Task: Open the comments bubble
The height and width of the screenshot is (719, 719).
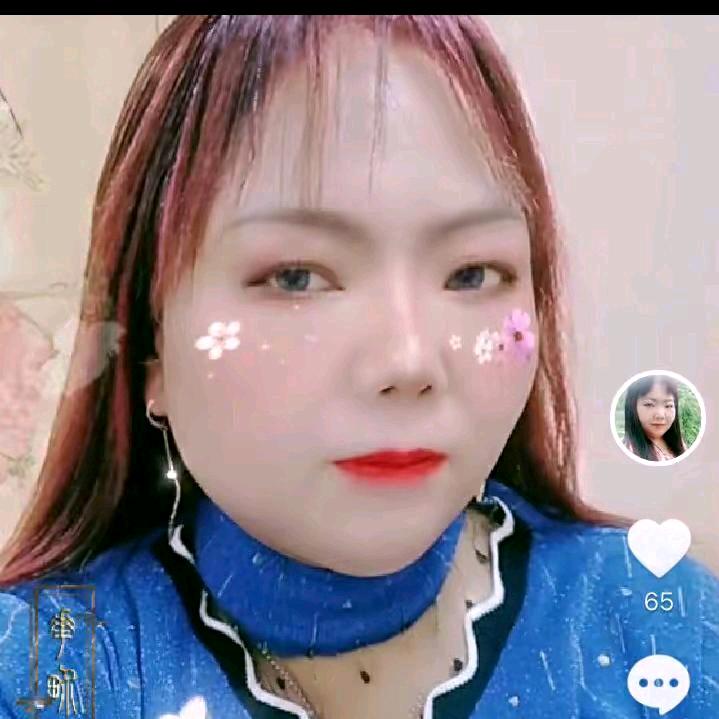Action: pos(658,686)
